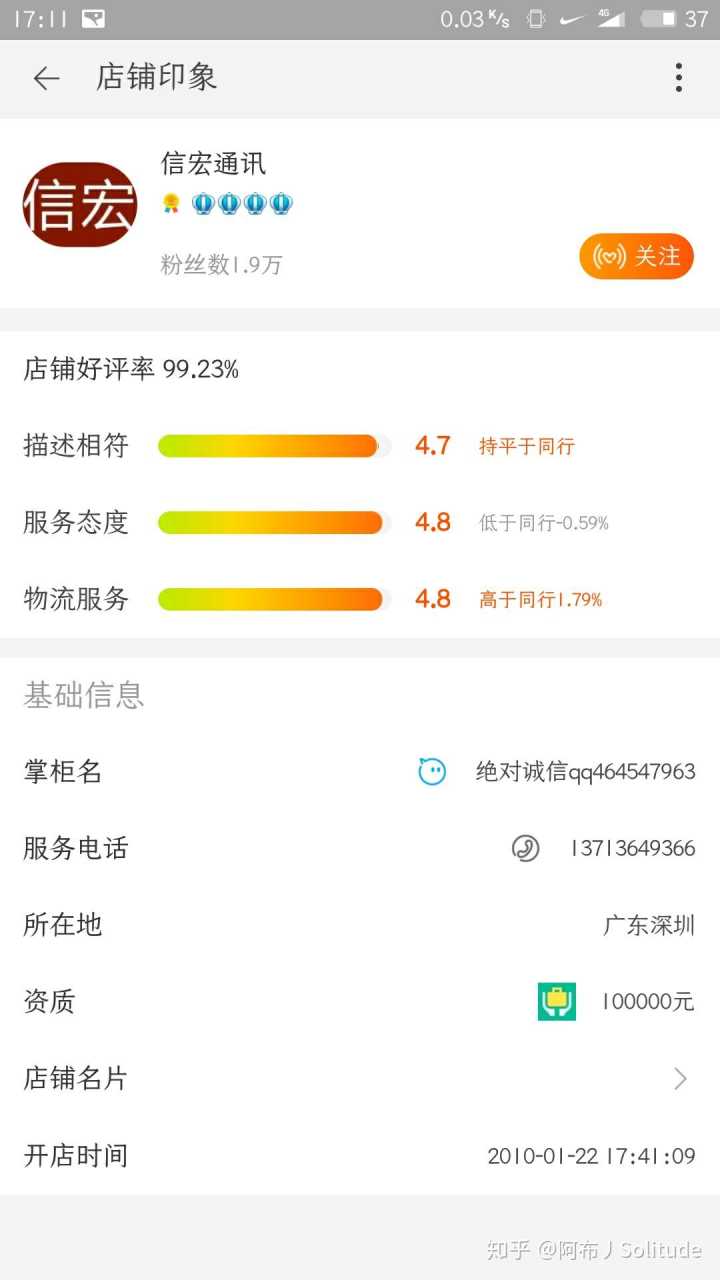This screenshot has height=1280, width=720.
Task: Open the 店铺名片 shop card row
Action: pos(360,1078)
